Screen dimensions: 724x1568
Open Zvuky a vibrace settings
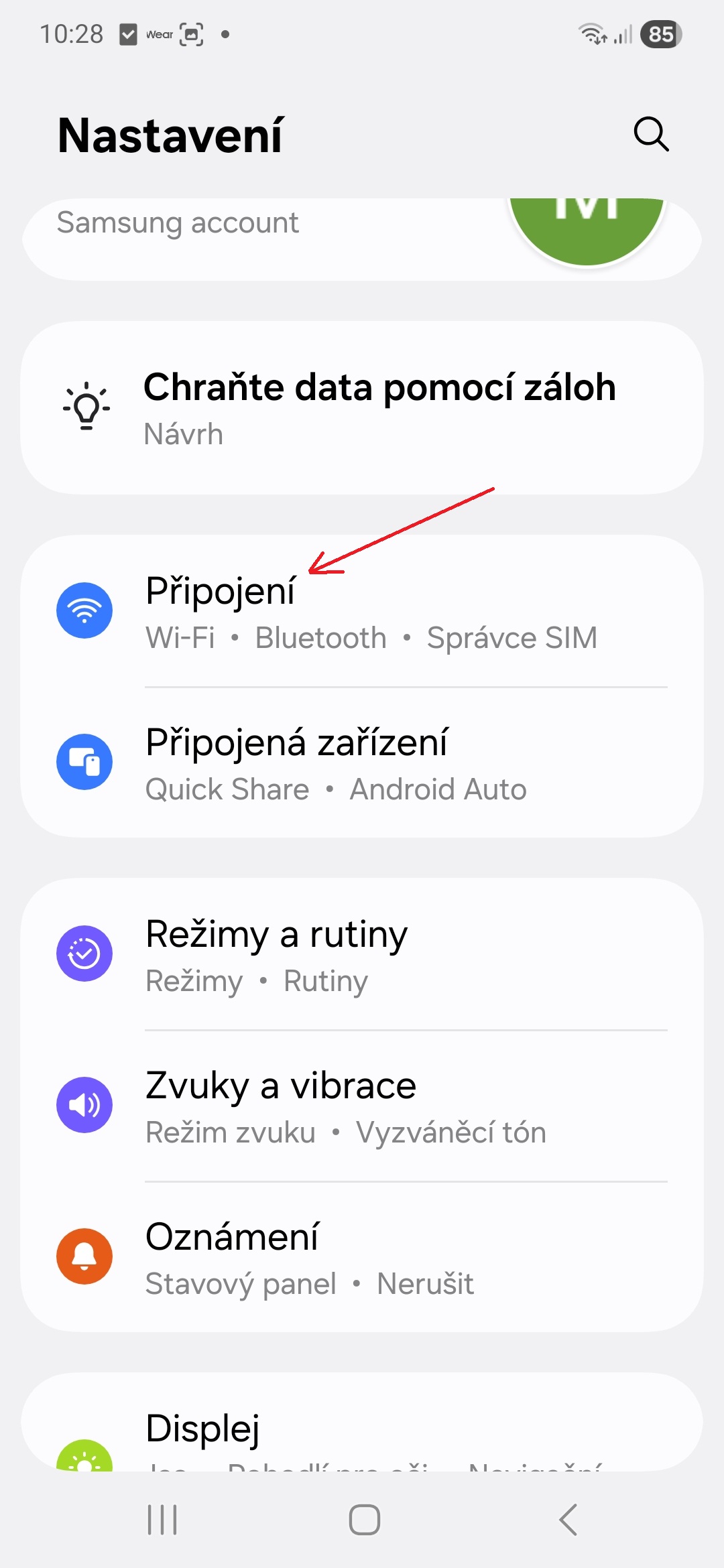pyautogui.click(x=362, y=1106)
